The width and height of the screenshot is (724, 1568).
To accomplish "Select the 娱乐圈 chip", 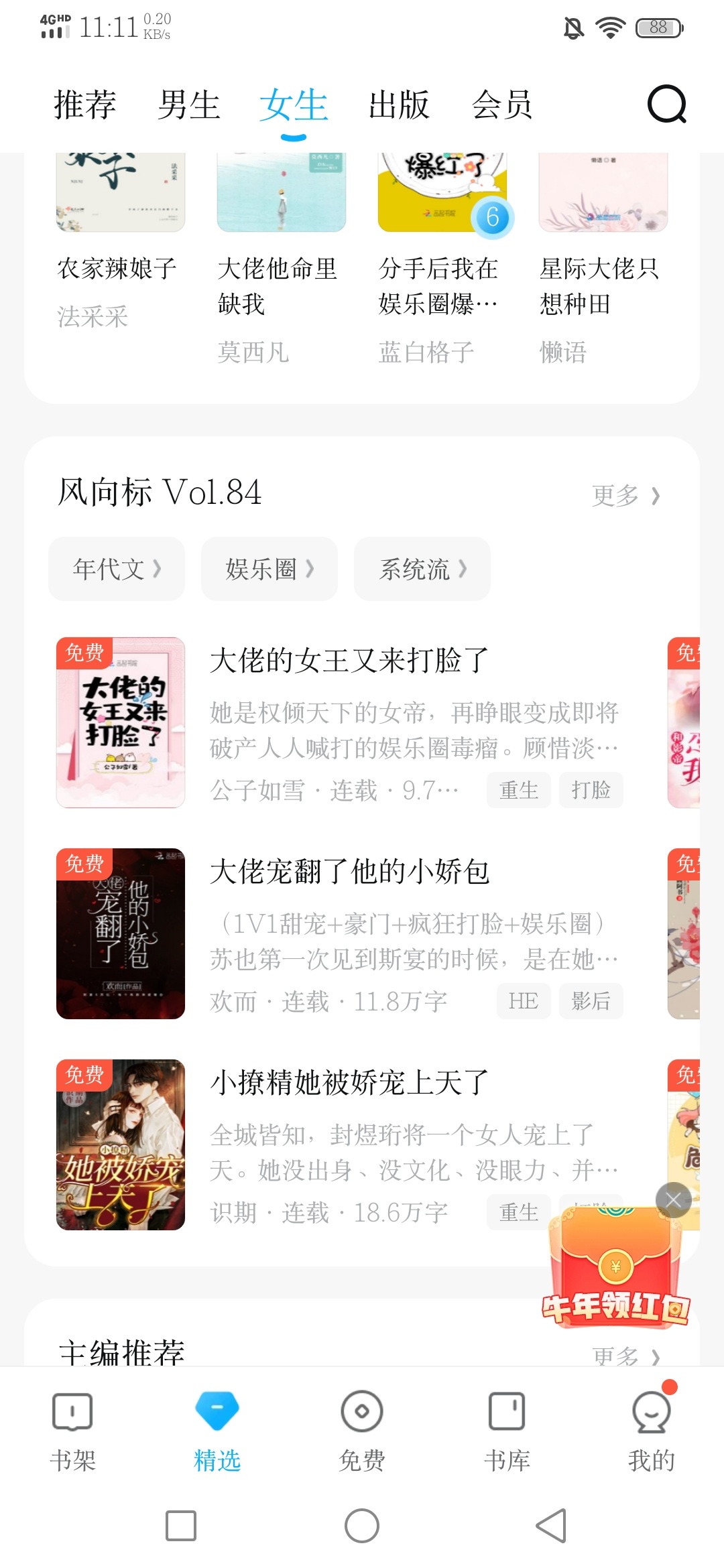I will (269, 569).
